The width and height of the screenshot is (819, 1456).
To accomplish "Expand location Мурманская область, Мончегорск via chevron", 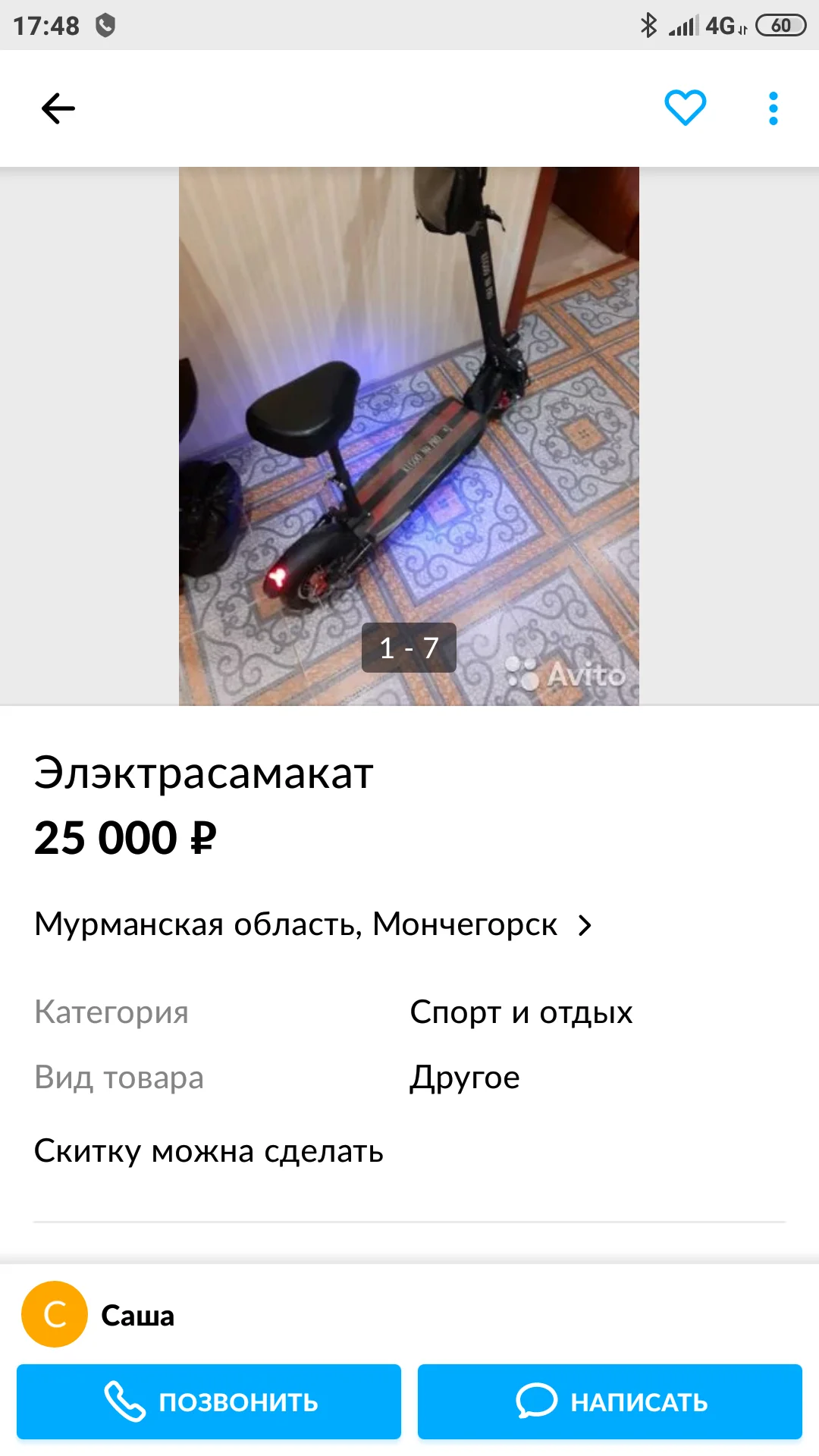I will coord(584,924).
